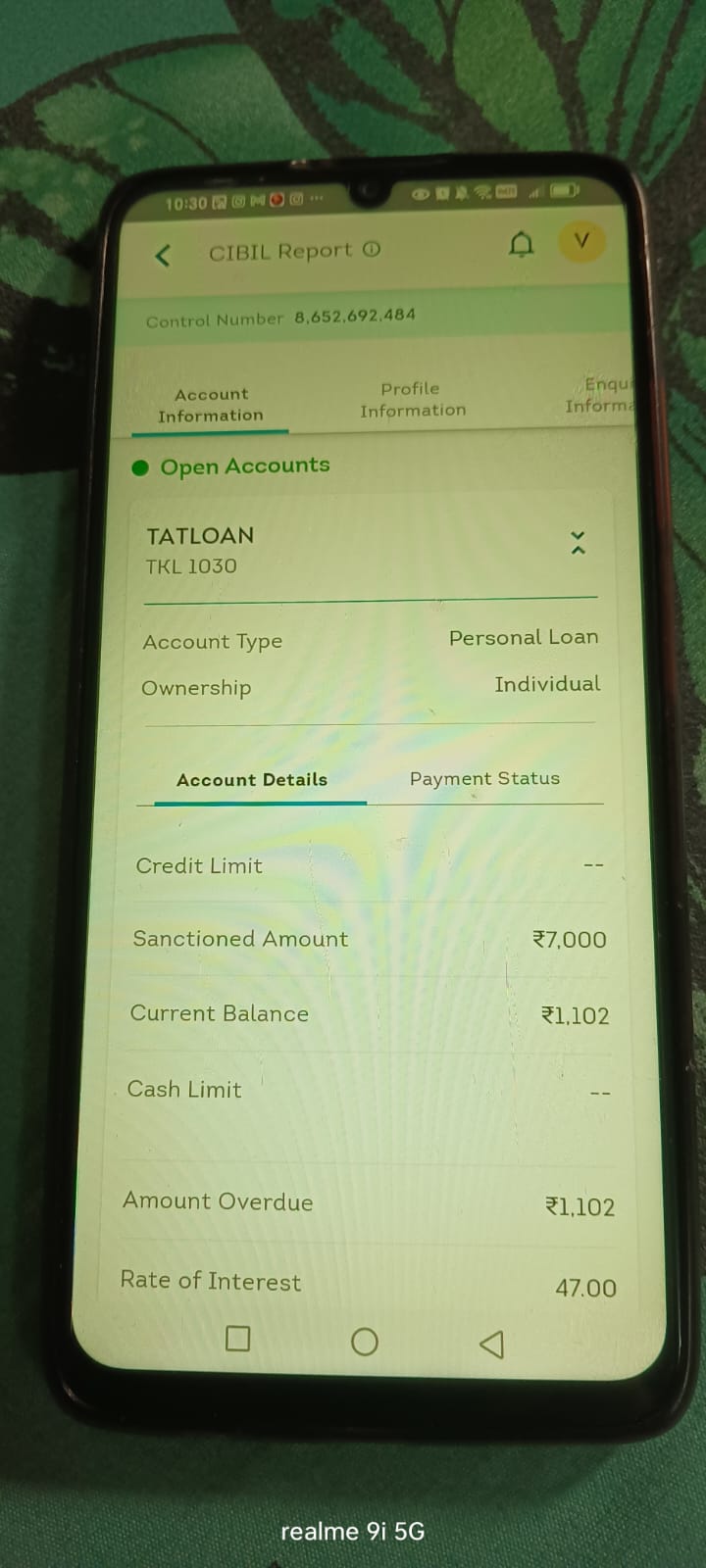Viewport: 706px width, 1568px height.
Task: Open the notifications bell
Action: tap(522, 244)
